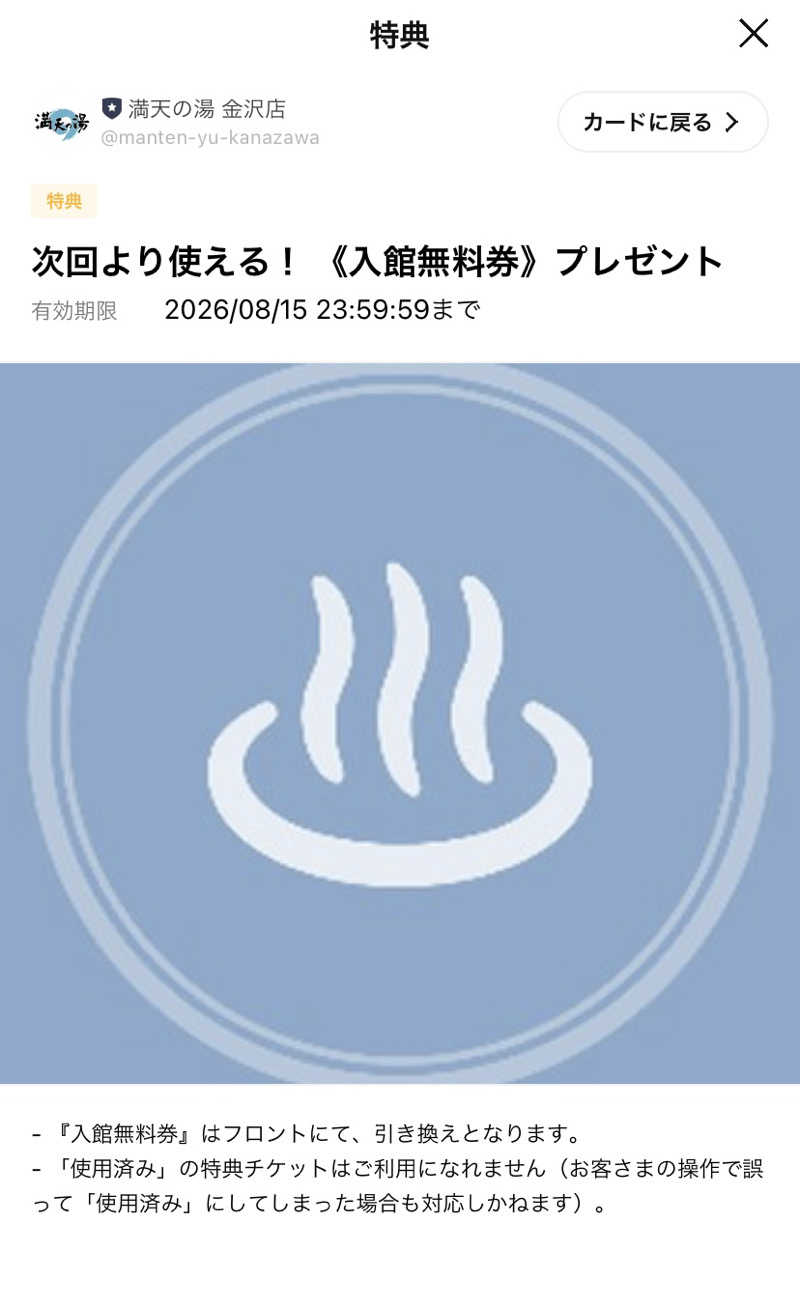Screen dimensions: 800x1309
Task: Select the 特典 header tab title
Action: click(x=400, y=36)
